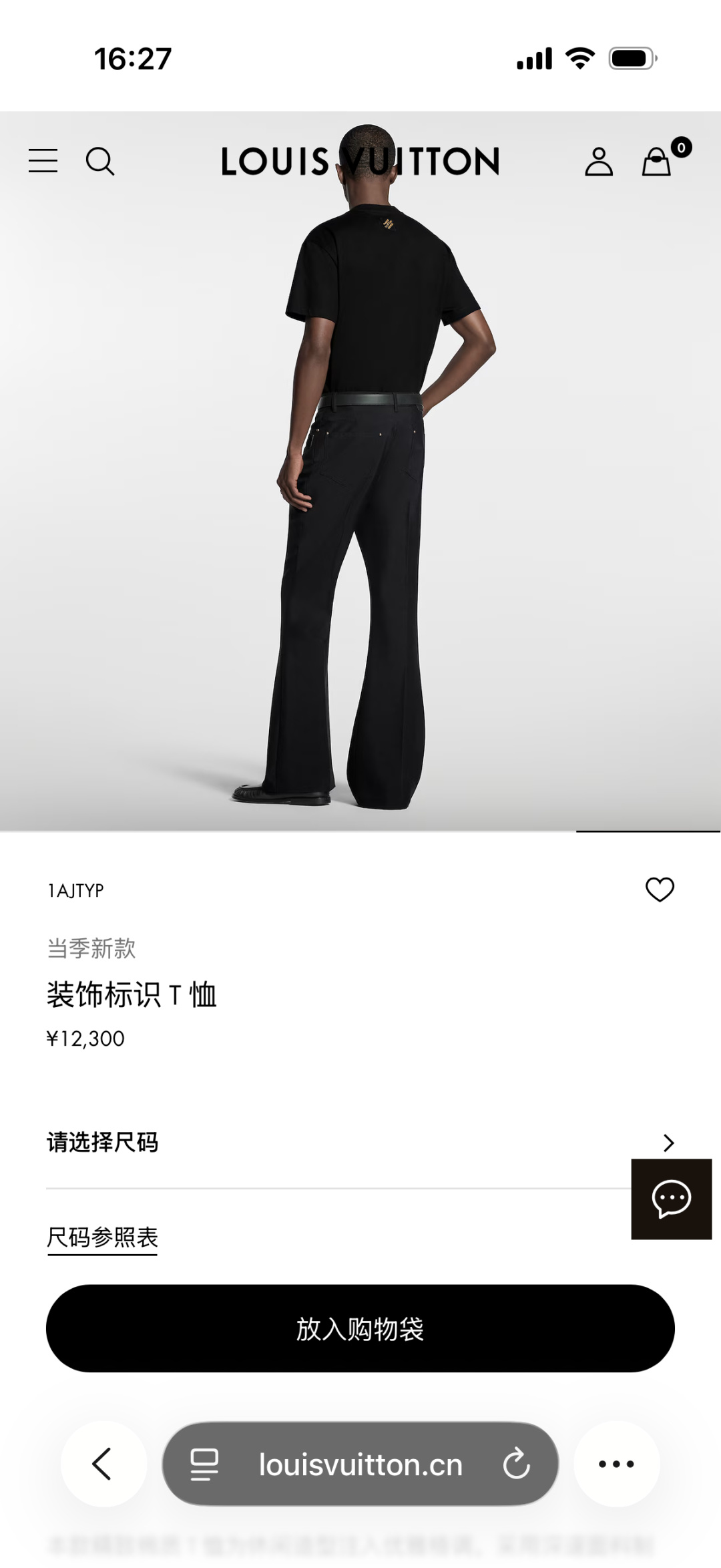Viewport: 721px width, 1568px height.
Task: Open the 尺码参照表 size guide link
Action: 102,1237
